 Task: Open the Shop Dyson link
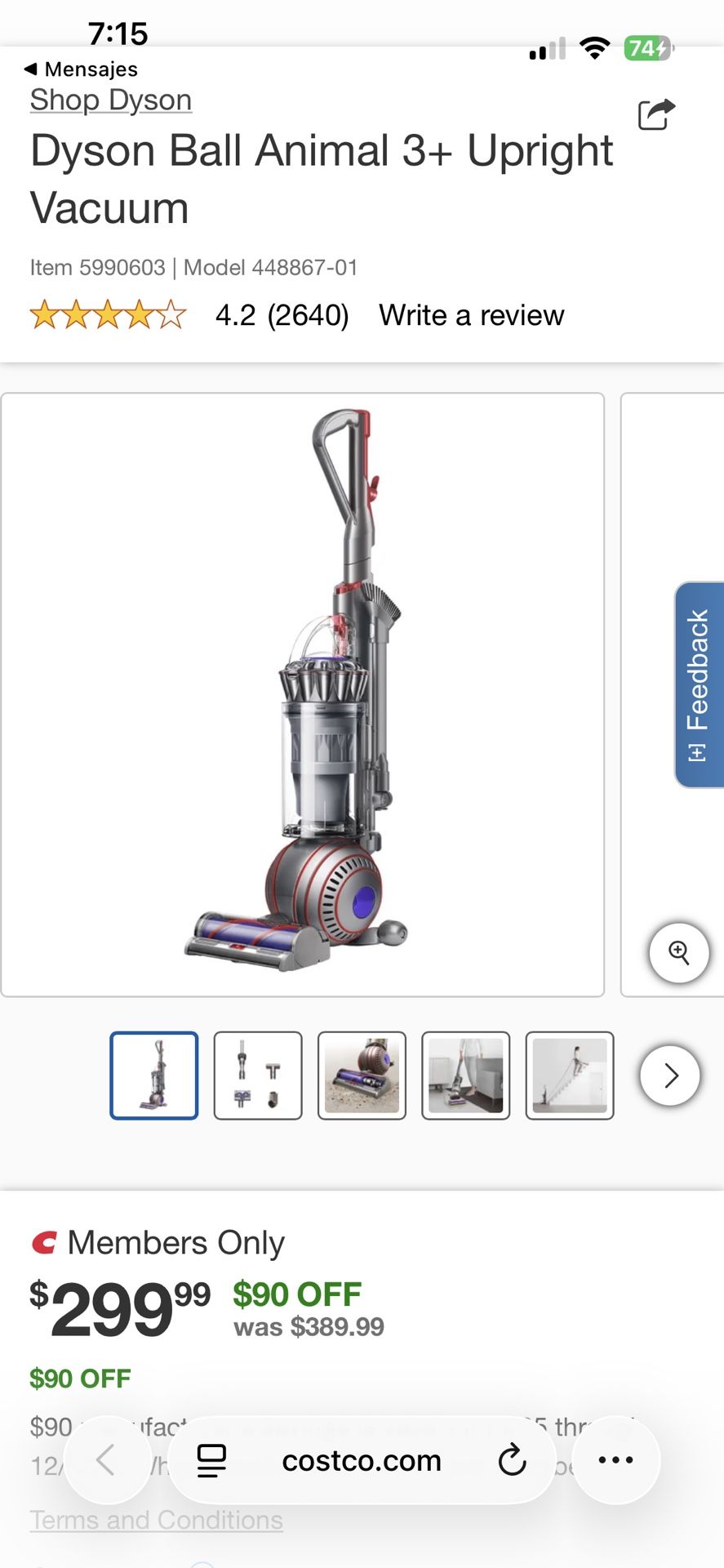[110, 100]
